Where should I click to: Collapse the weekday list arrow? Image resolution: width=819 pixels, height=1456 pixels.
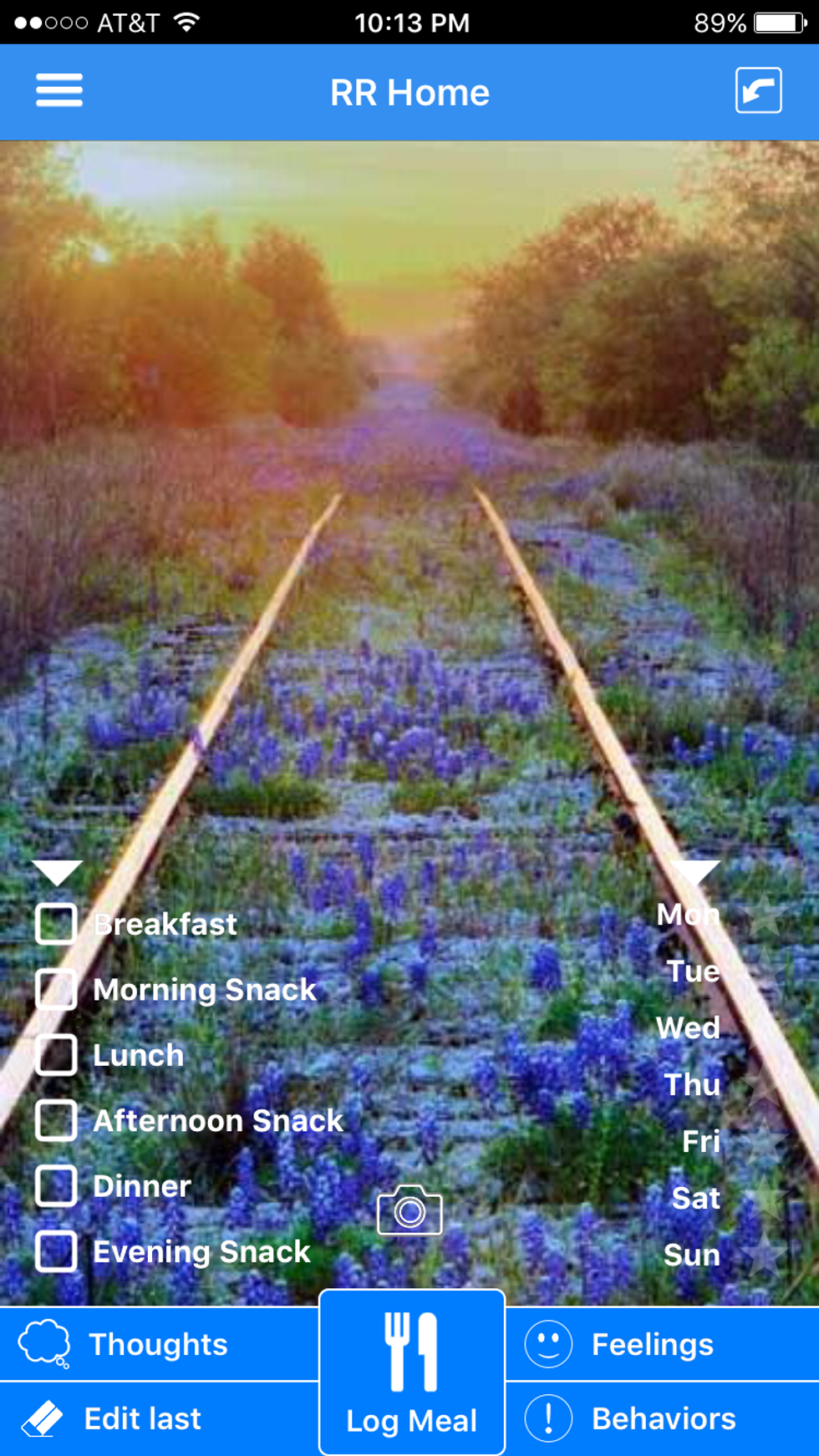(x=696, y=872)
